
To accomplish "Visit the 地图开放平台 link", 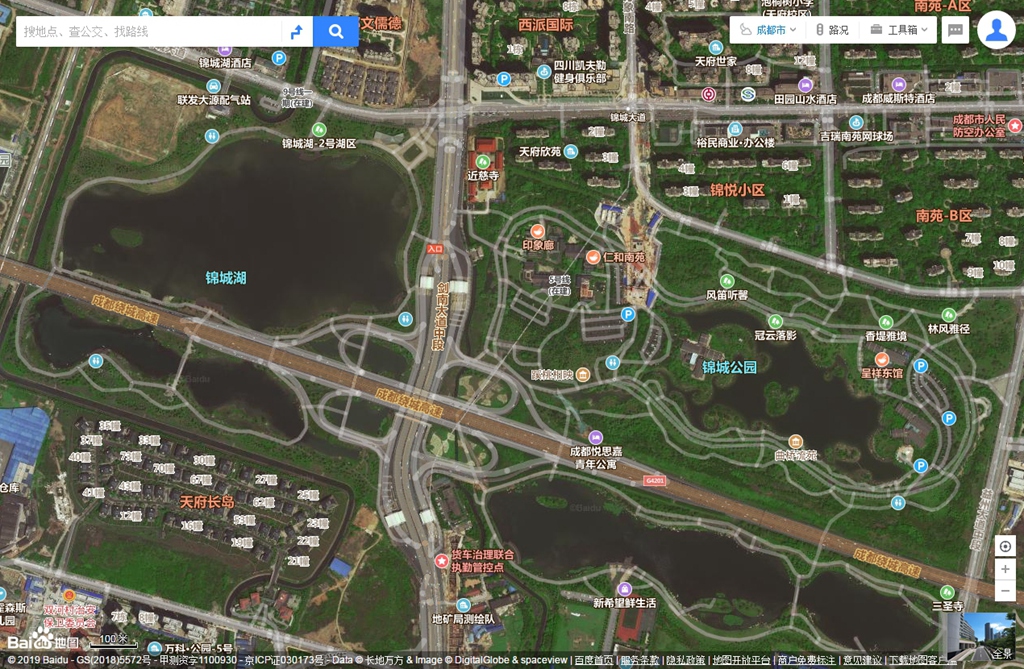I will pos(740,661).
